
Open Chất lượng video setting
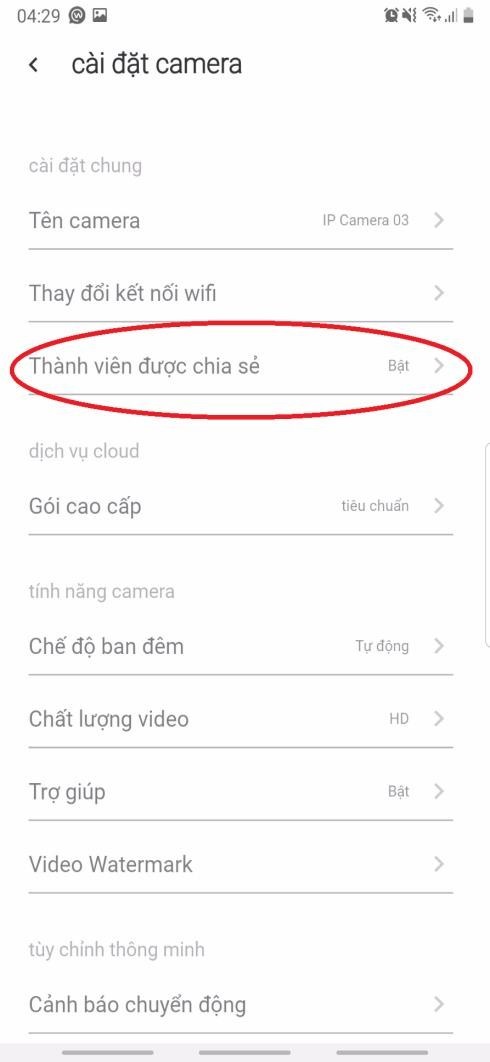click(x=241, y=719)
